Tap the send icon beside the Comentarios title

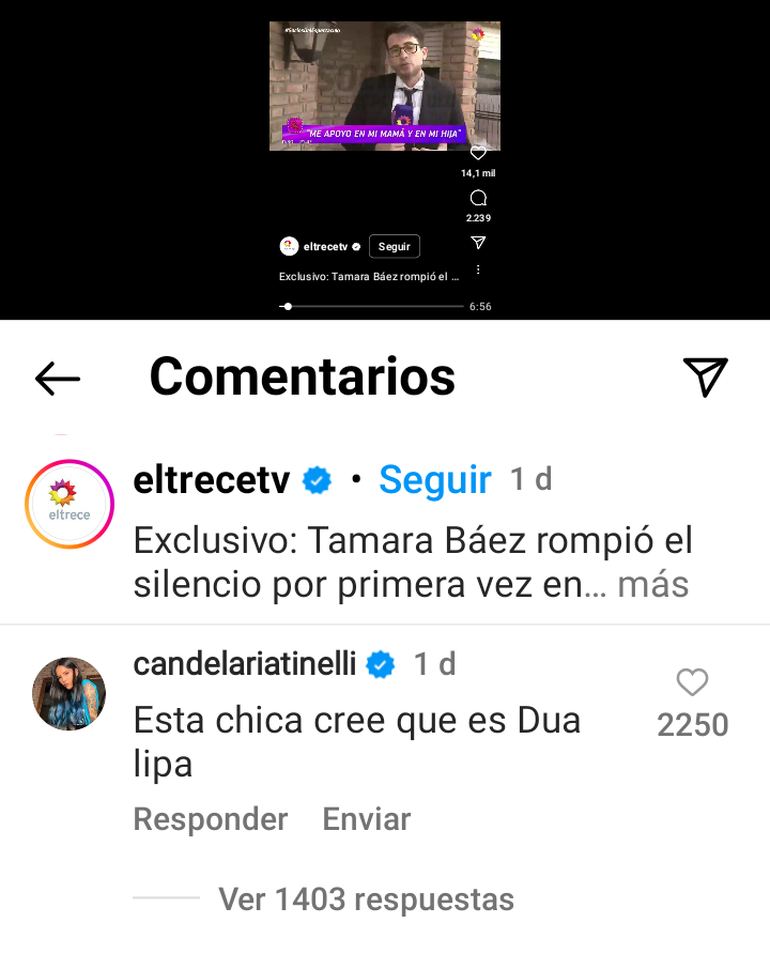tap(705, 377)
